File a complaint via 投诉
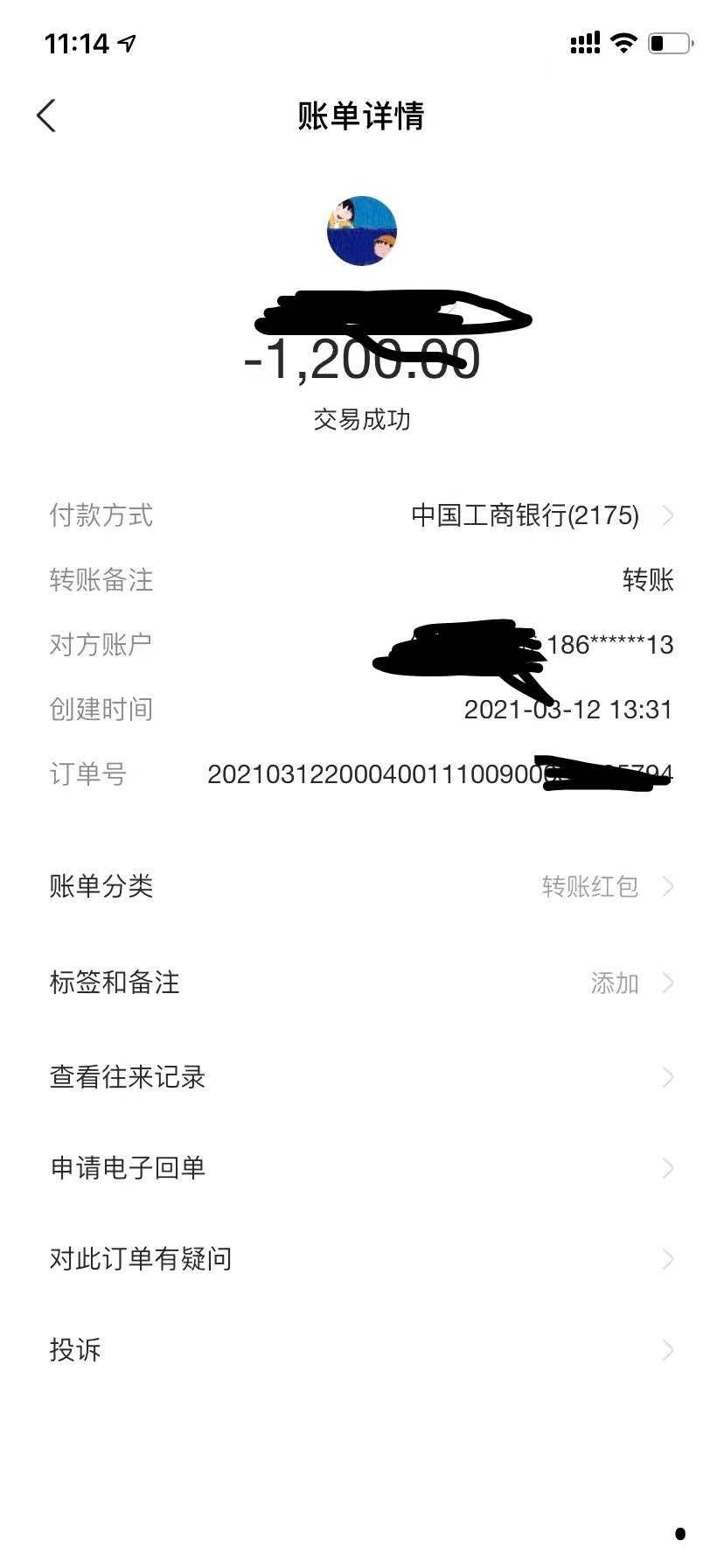This screenshot has width=724, height=1568. (362, 1350)
